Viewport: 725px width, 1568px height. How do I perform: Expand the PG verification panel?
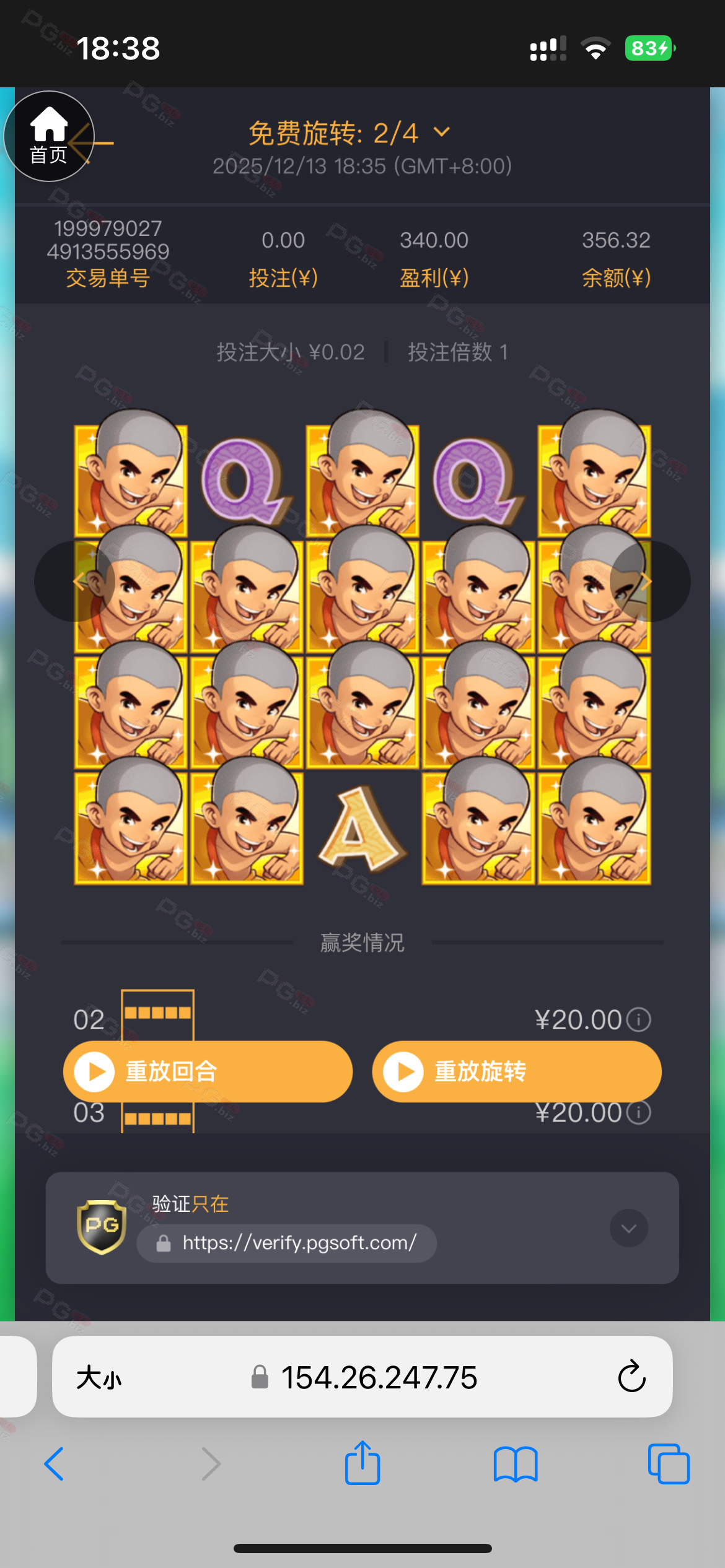(628, 1229)
